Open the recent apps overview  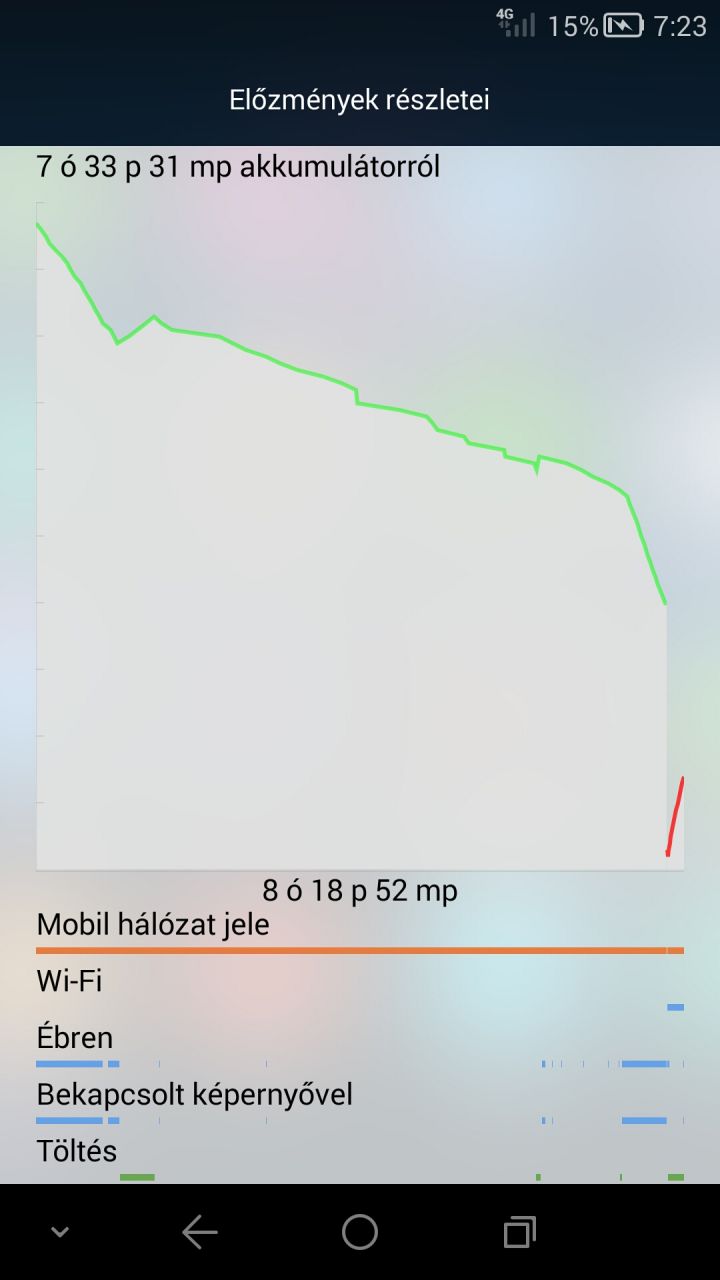[x=519, y=1232]
